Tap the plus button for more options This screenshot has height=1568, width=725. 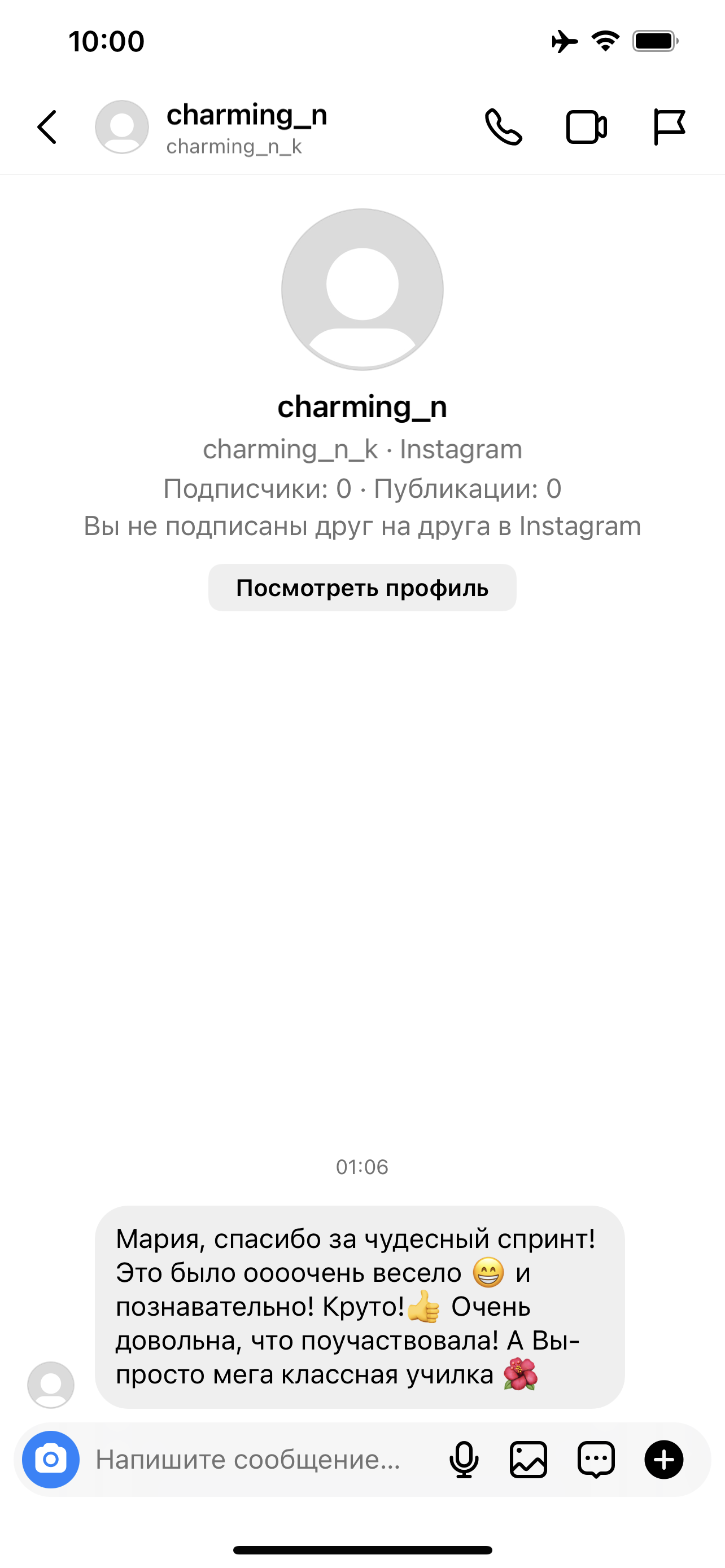tap(663, 1459)
